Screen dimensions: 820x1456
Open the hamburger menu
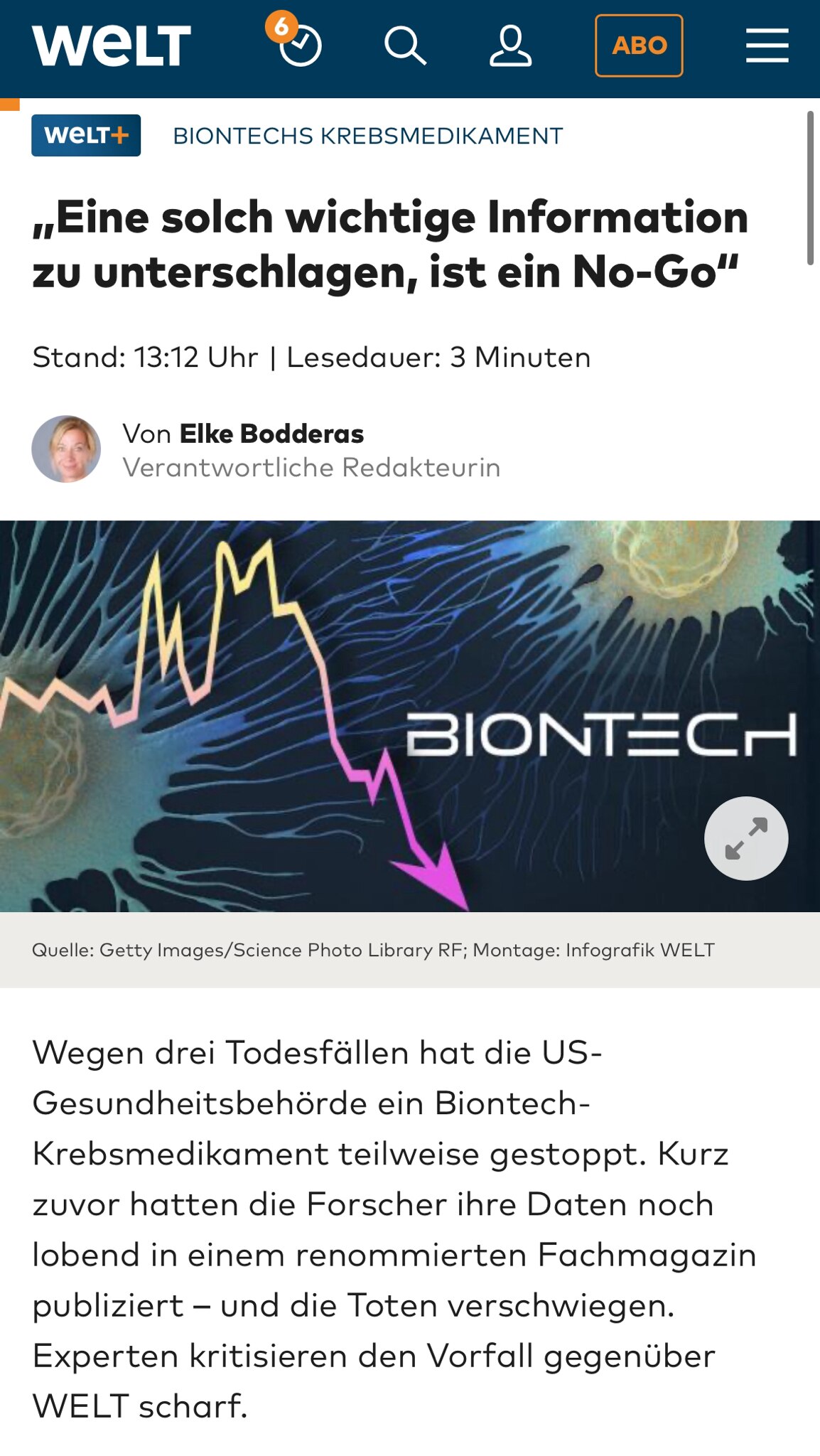tap(767, 45)
